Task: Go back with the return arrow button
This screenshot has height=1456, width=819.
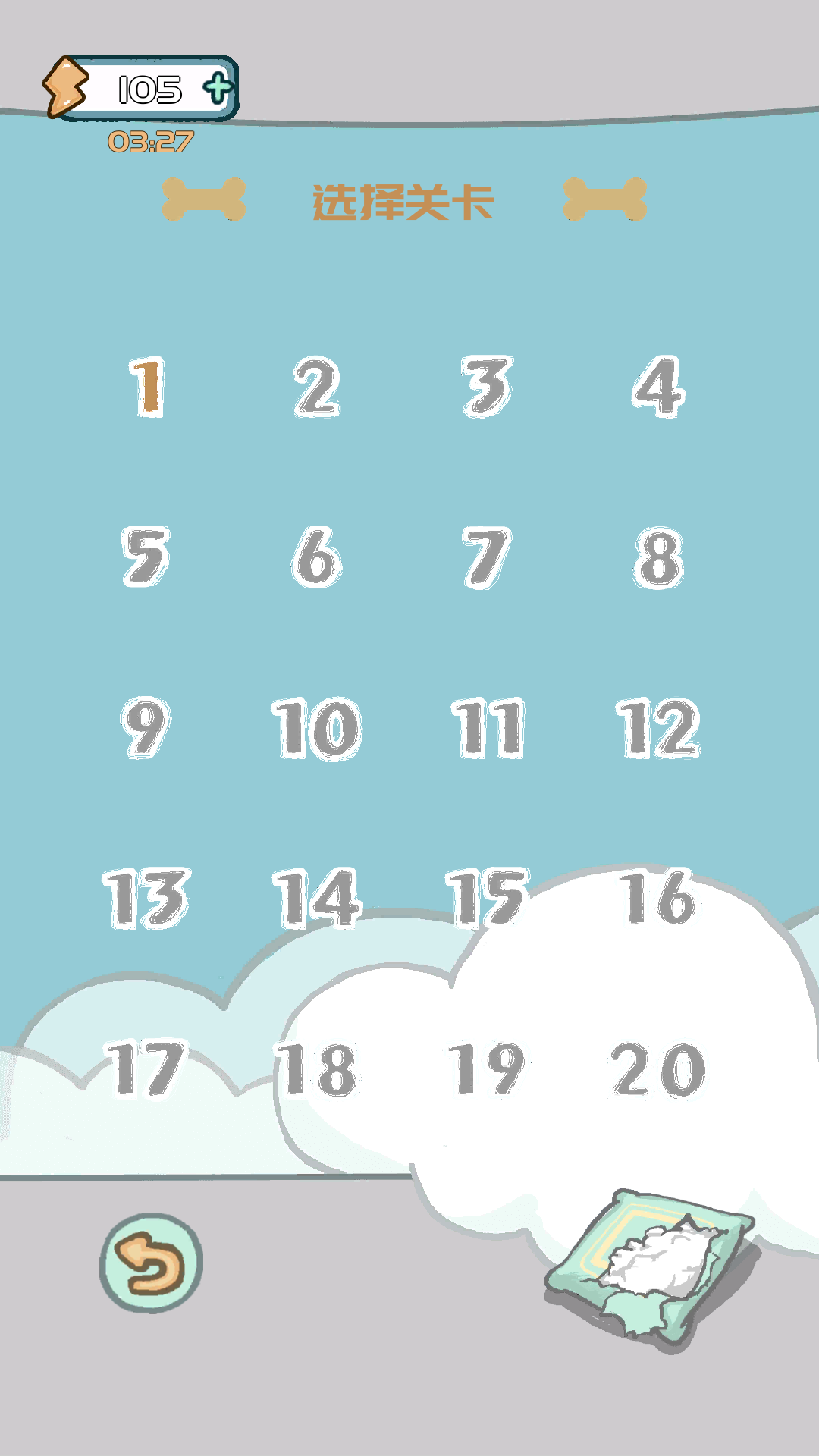Action: [x=152, y=1263]
